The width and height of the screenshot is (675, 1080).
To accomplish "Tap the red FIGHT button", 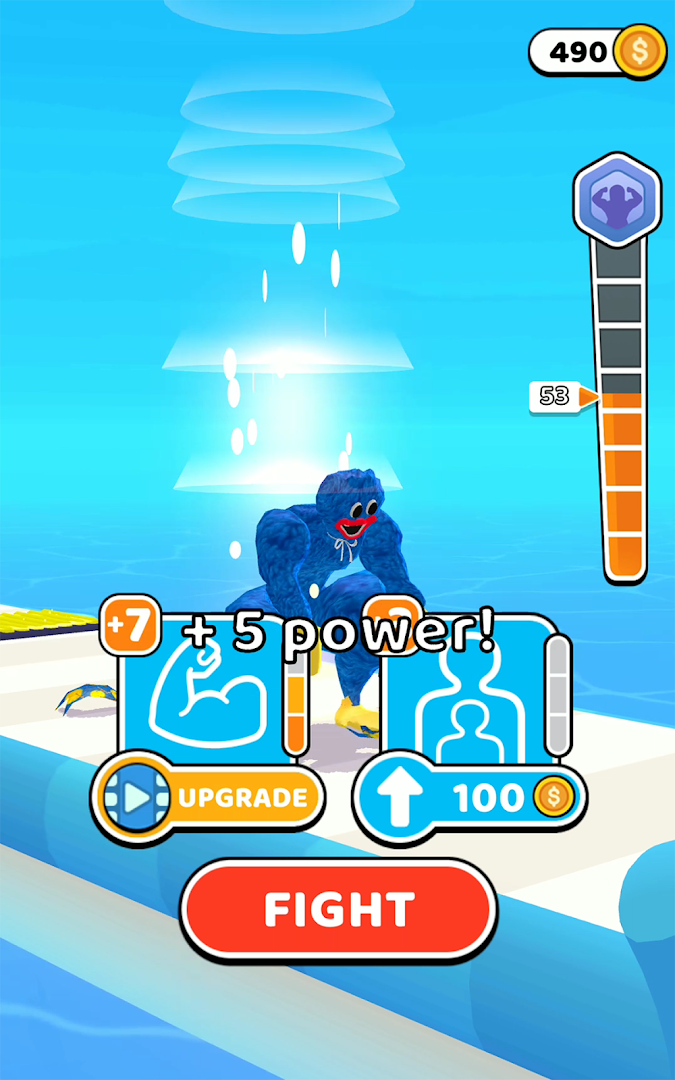I will click(338, 910).
